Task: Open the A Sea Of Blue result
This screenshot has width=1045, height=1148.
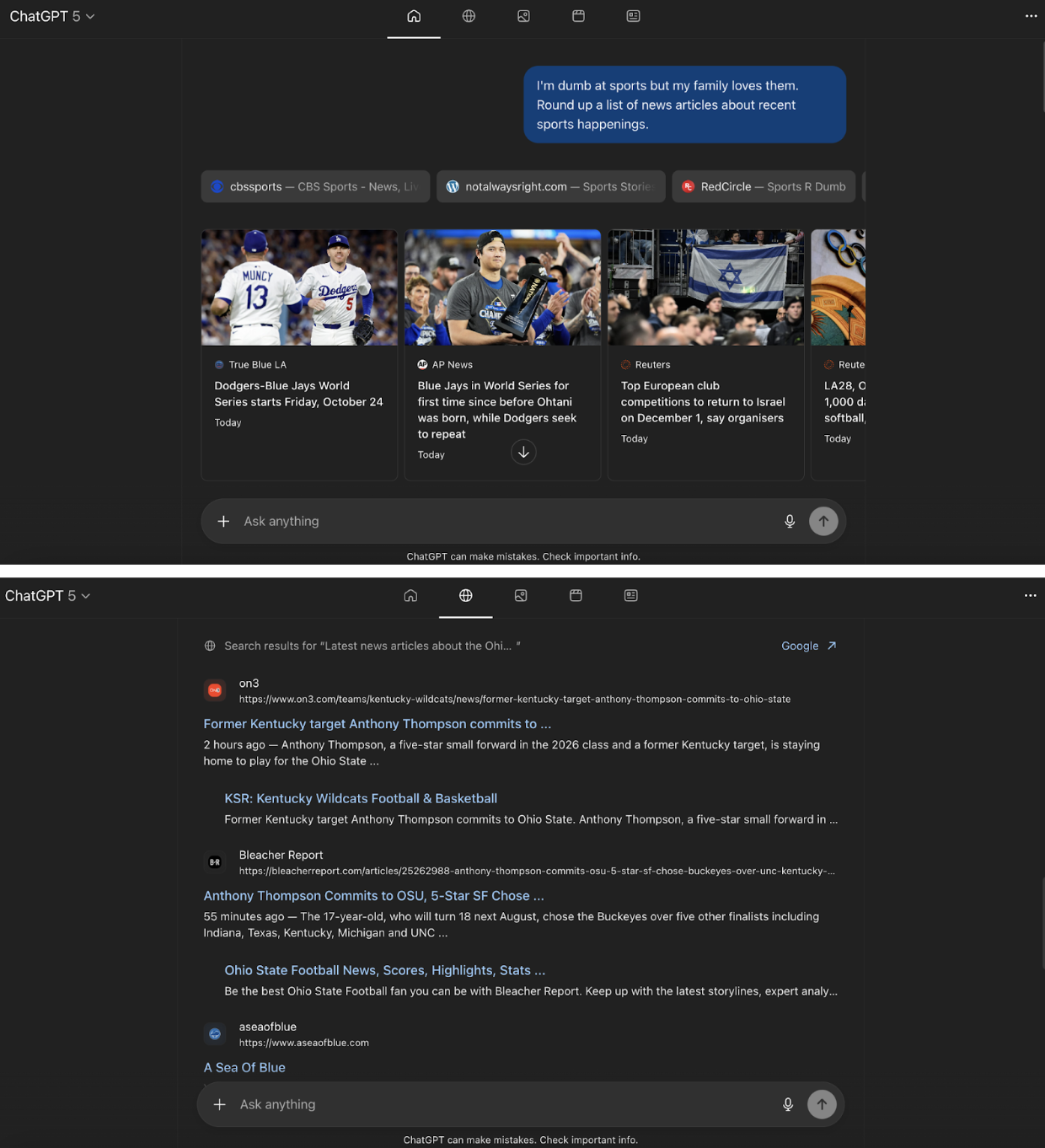Action: point(244,1067)
